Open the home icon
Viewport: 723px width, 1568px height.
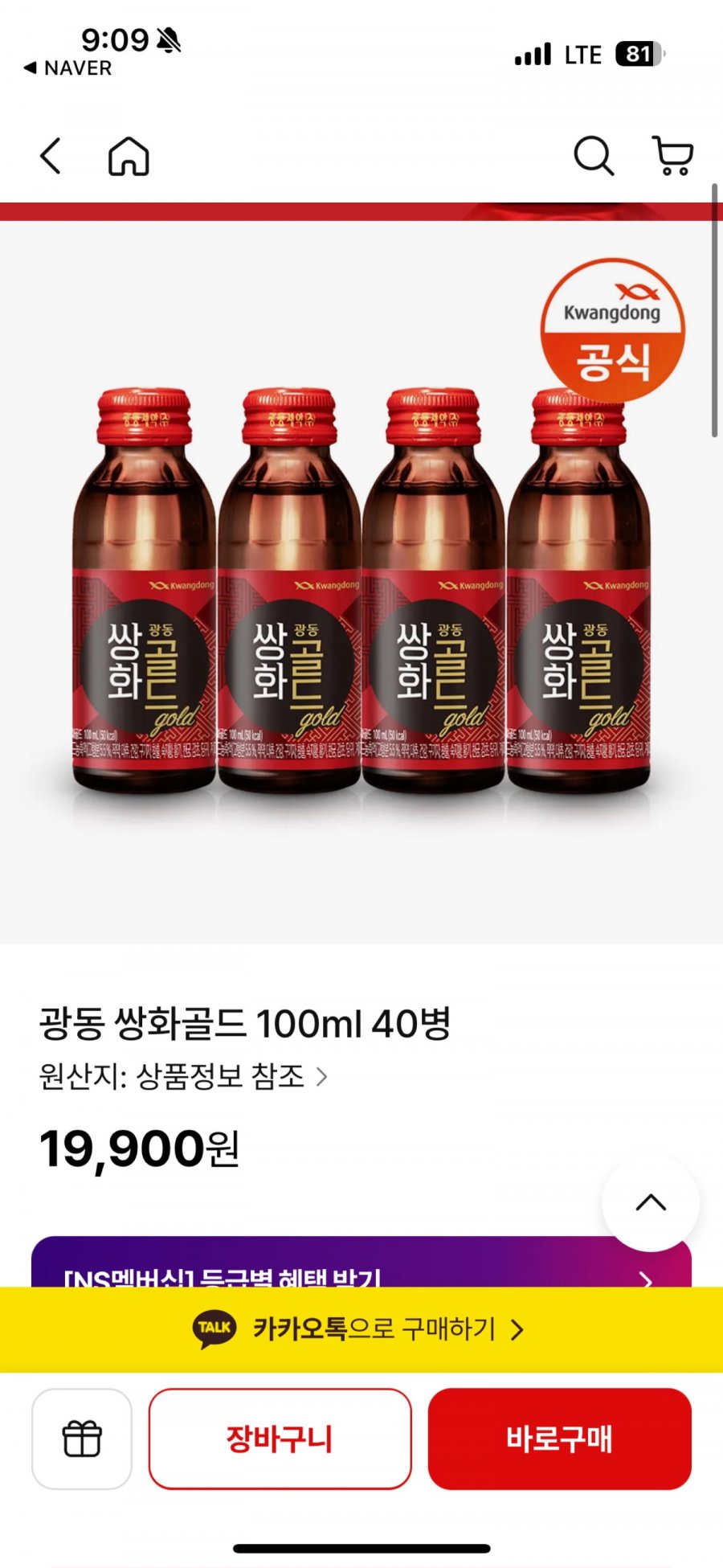pos(129,156)
